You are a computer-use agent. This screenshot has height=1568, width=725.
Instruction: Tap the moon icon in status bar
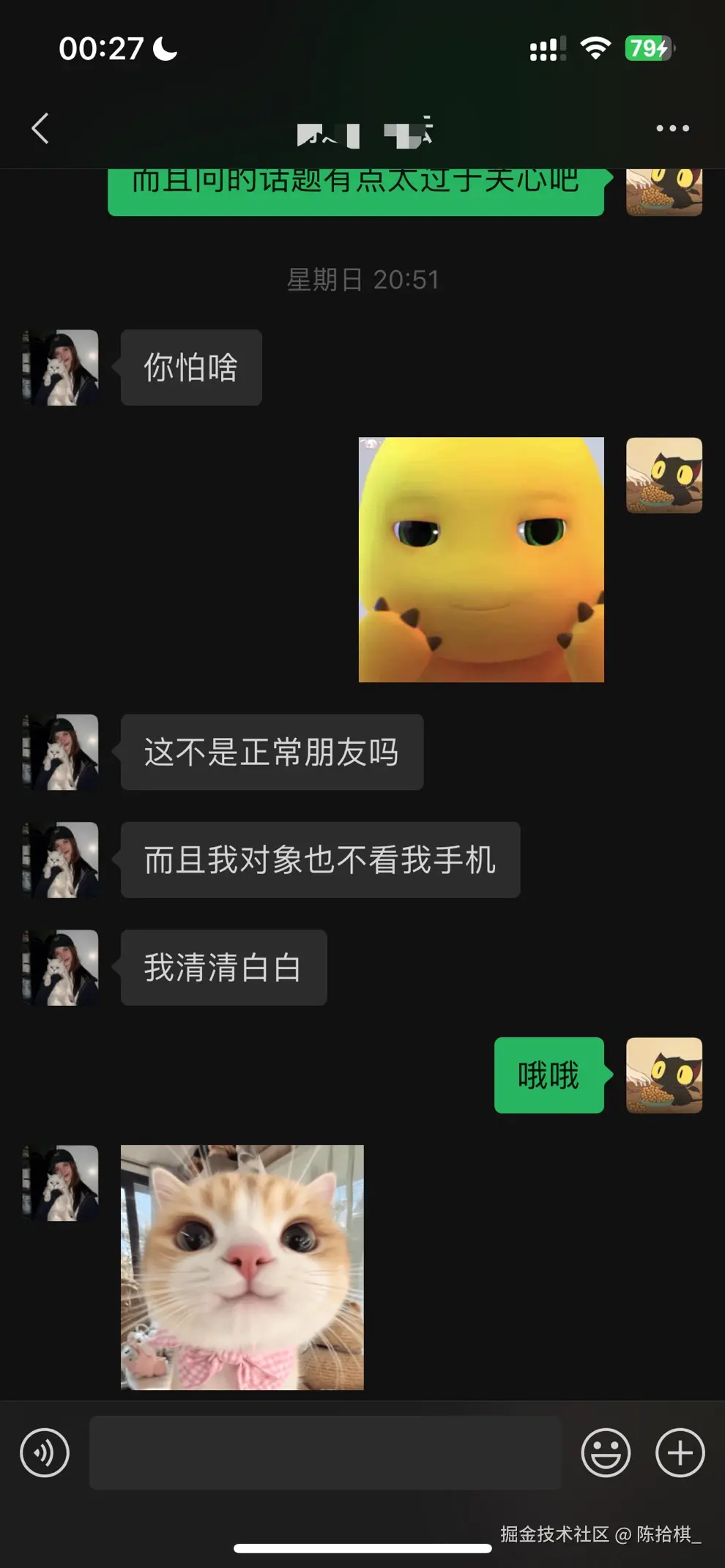click(161, 48)
